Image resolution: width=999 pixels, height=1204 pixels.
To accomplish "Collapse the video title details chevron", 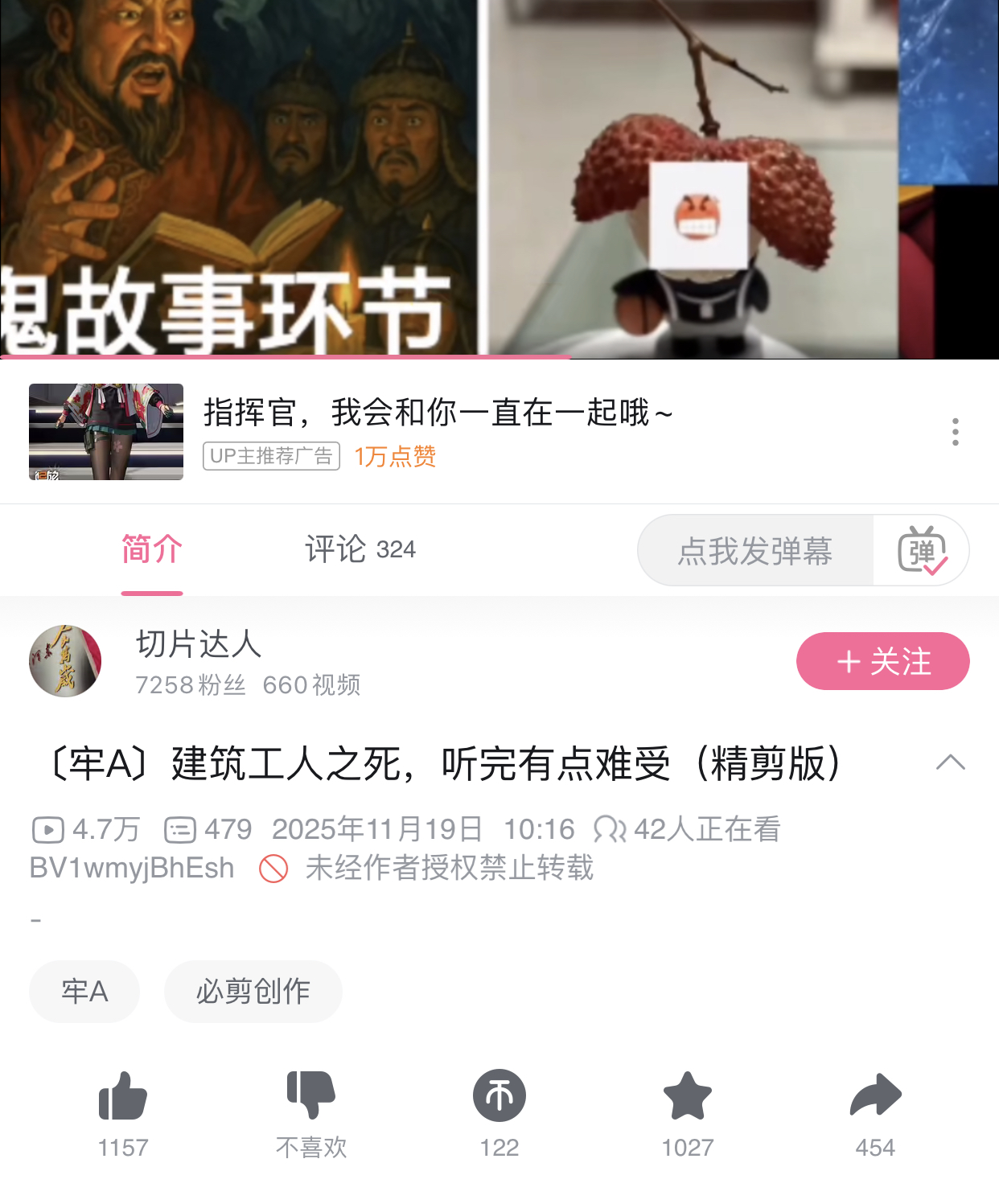I will pos(950,762).
